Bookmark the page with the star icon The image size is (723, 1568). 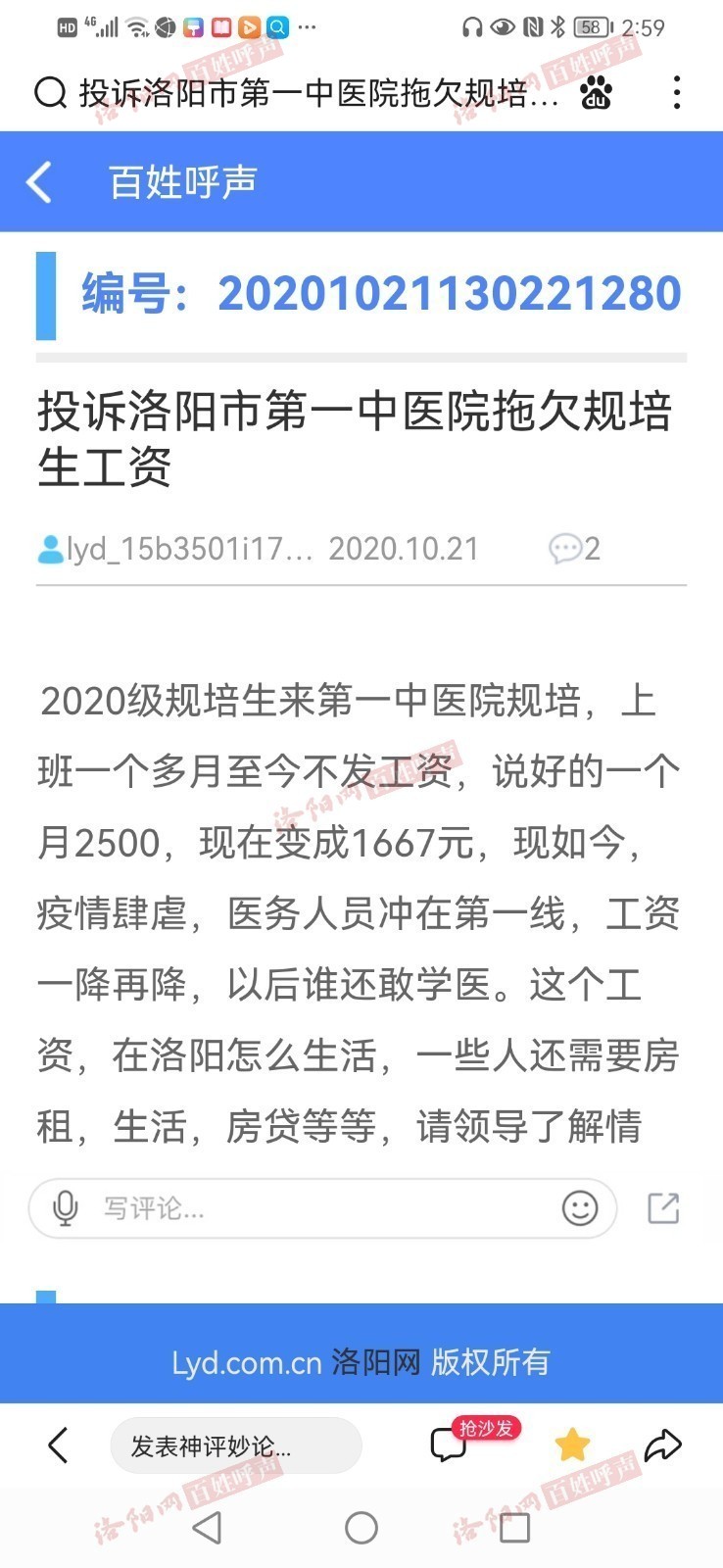(x=572, y=1445)
